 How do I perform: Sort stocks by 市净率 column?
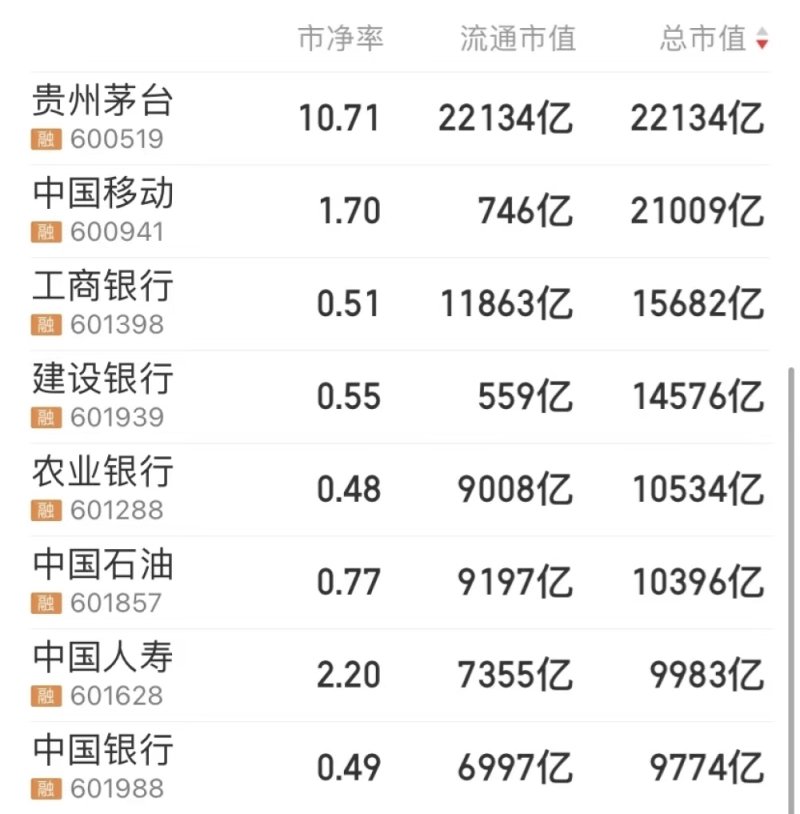(341, 38)
